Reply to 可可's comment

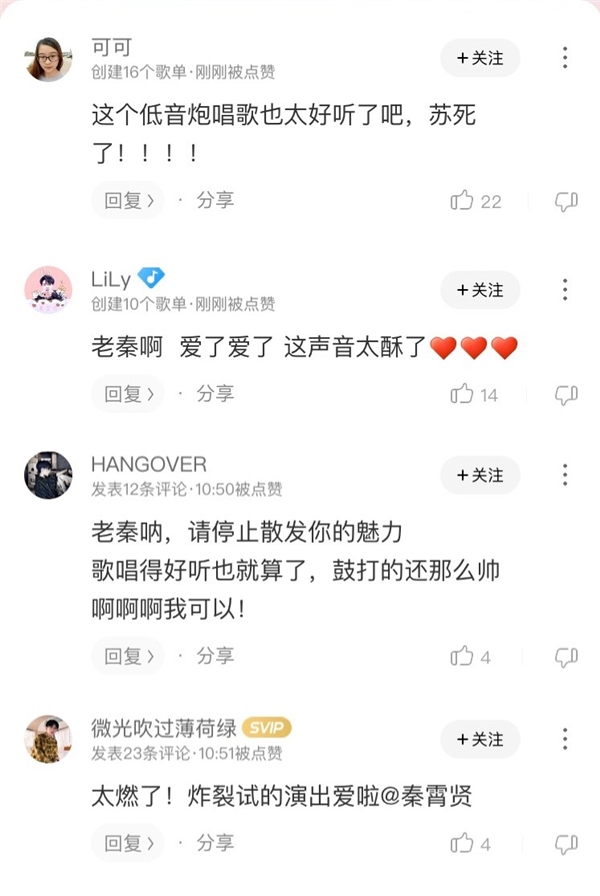coord(127,200)
